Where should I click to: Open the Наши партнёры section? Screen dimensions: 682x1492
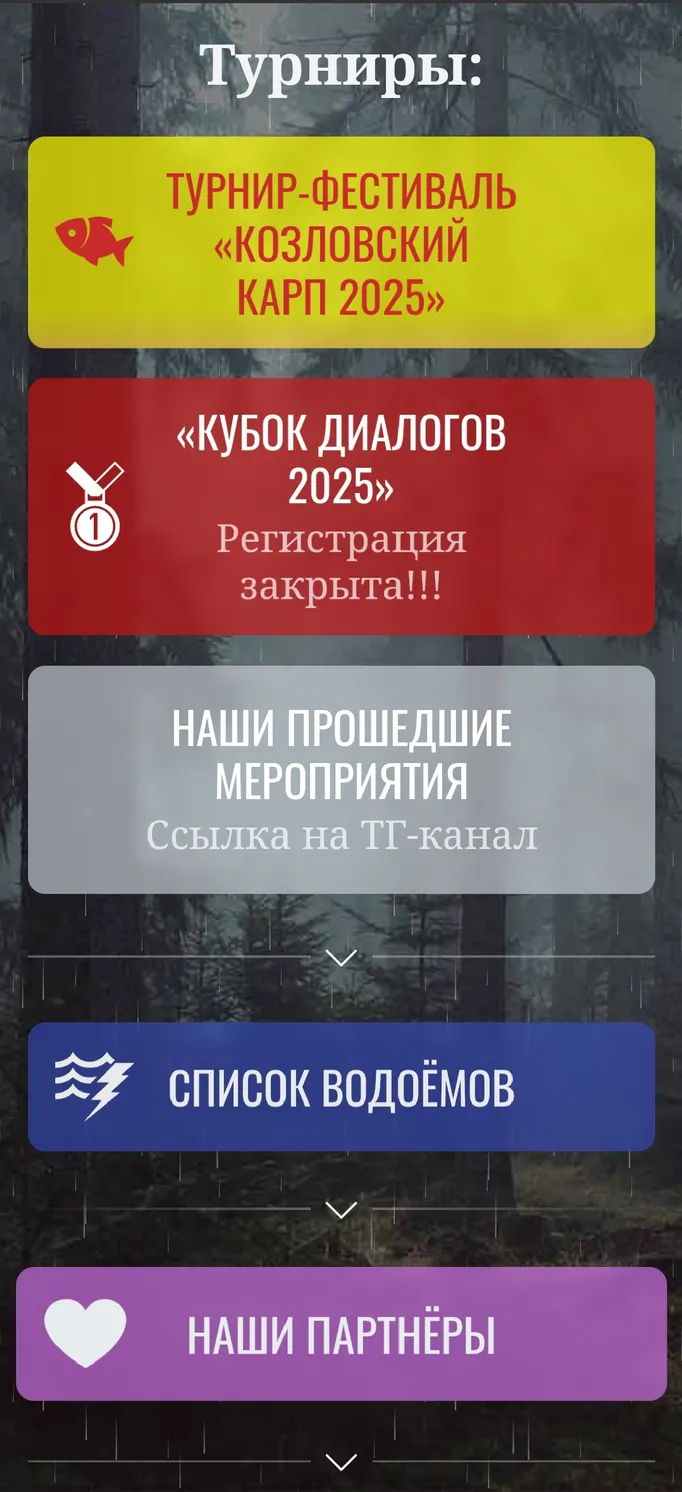click(x=341, y=1334)
